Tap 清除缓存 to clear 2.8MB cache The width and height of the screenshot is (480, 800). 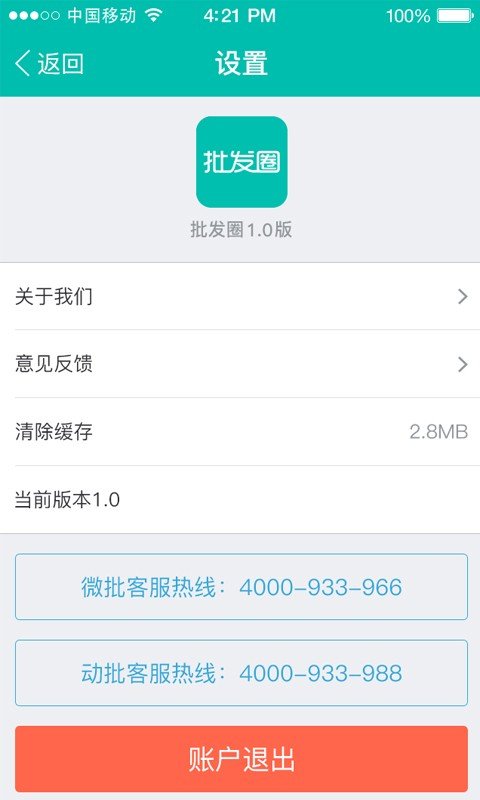click(x=240, y=432)
